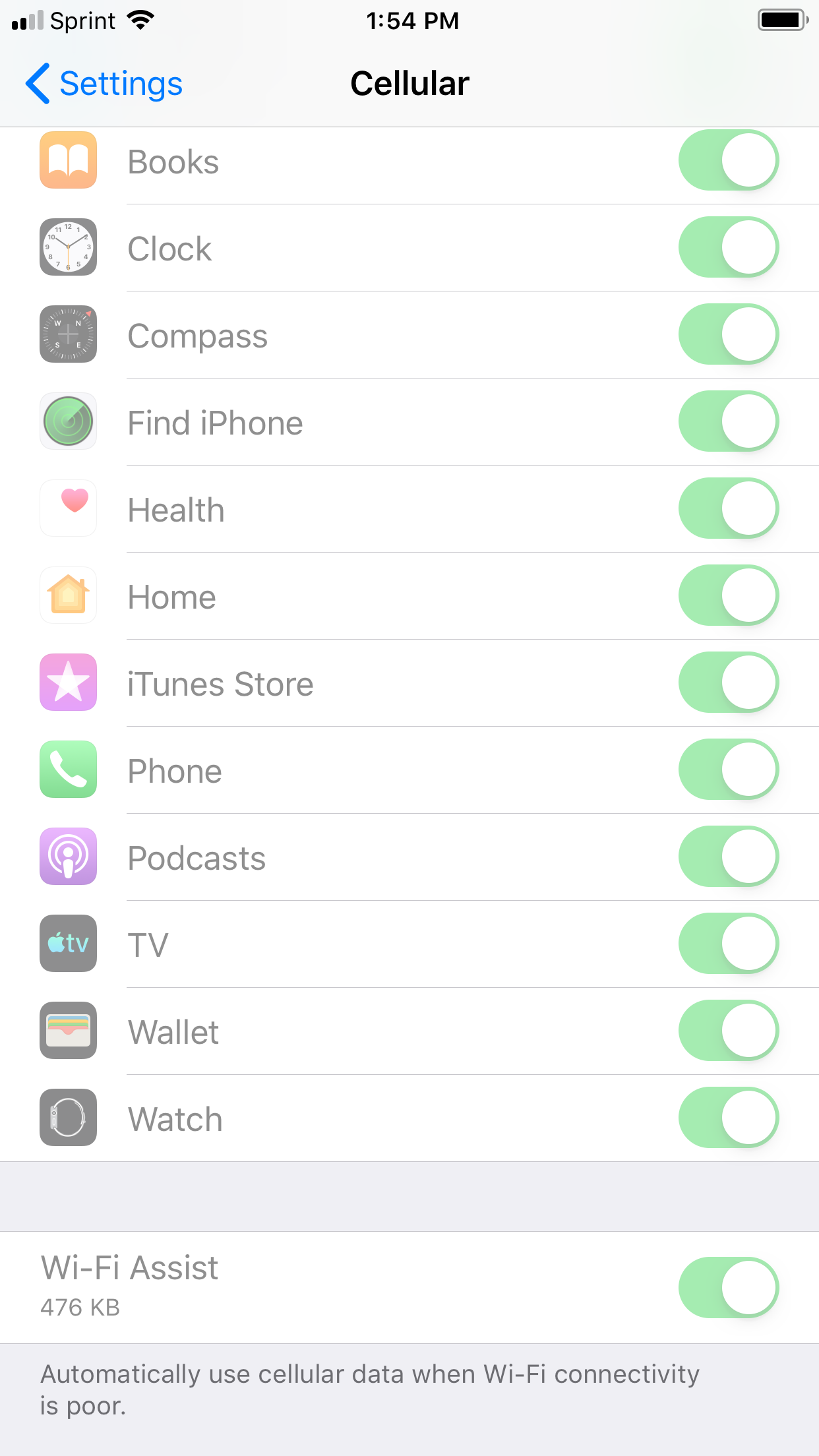Disable cellular data for Clock
Screen dimensions: 819x1456
pos(728,247)
